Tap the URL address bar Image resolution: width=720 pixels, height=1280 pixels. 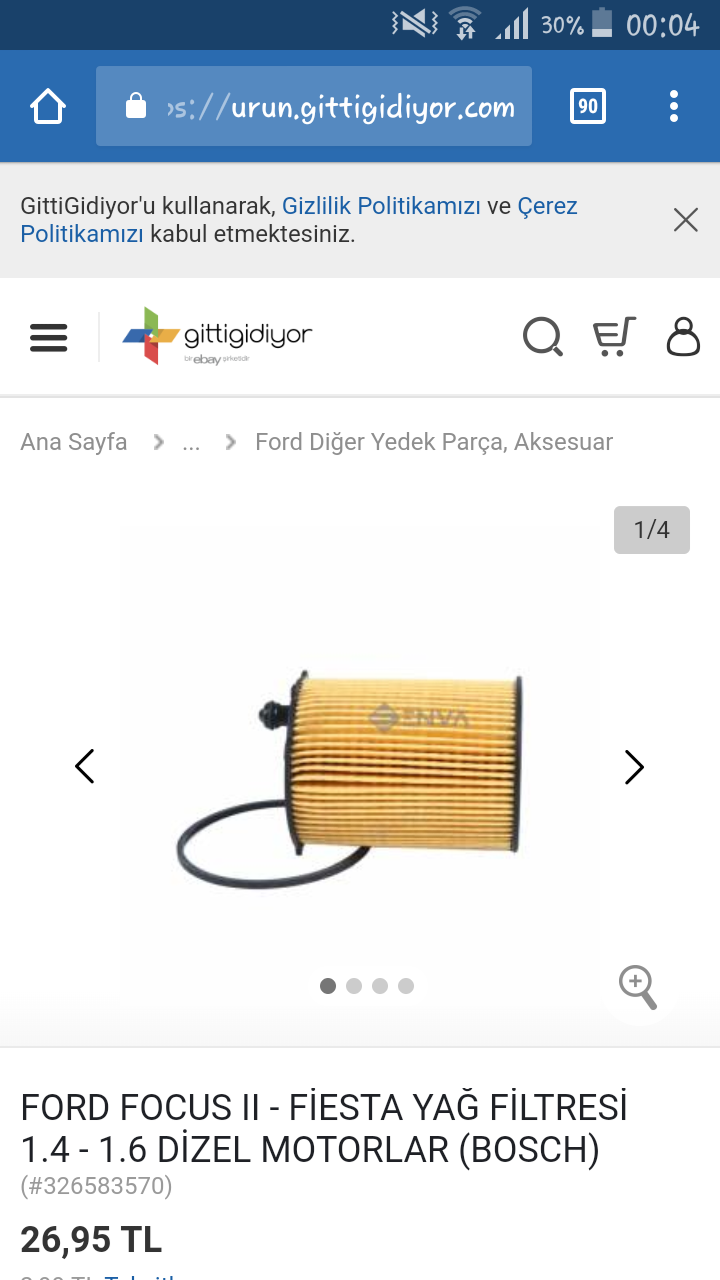click(314, 106)
